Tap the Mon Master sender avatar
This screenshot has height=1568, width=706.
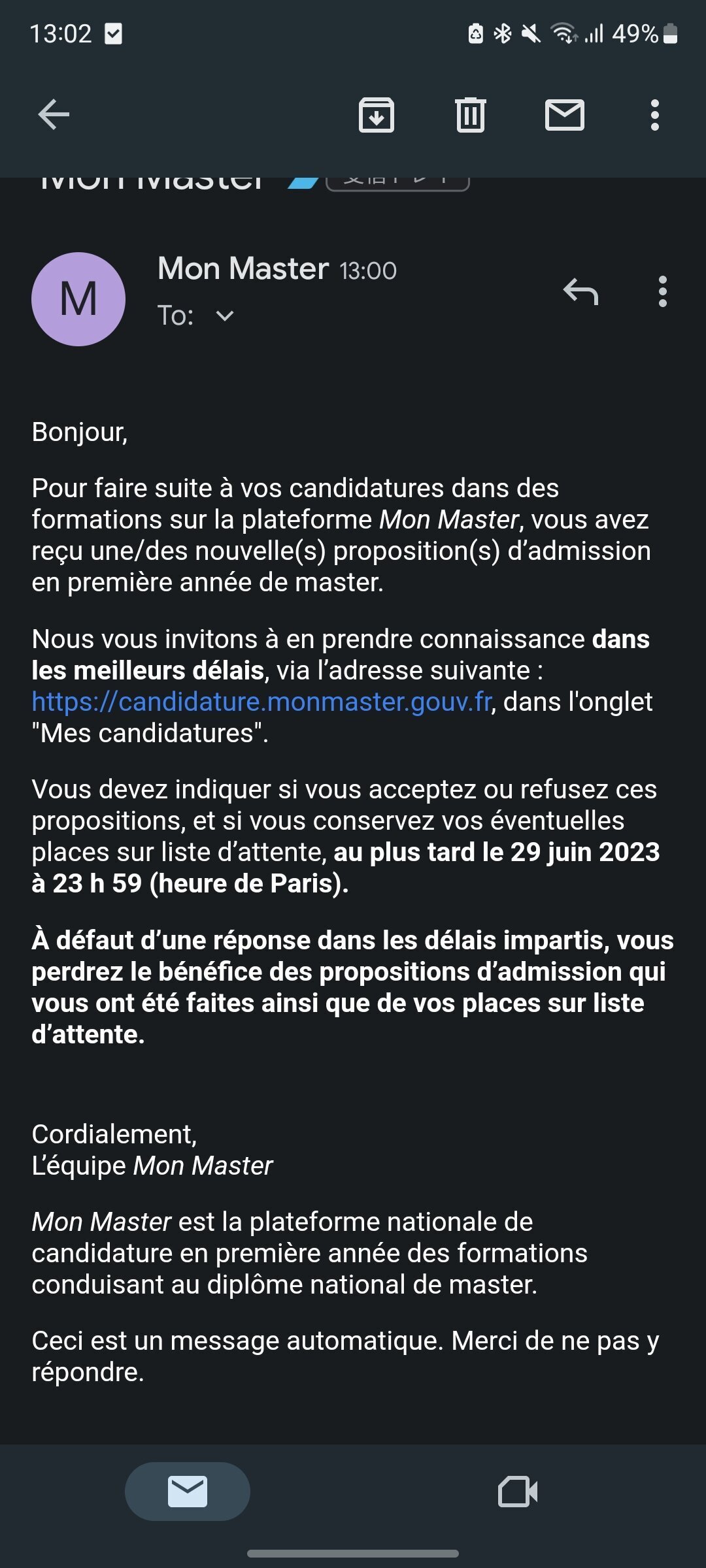[78, 299]
